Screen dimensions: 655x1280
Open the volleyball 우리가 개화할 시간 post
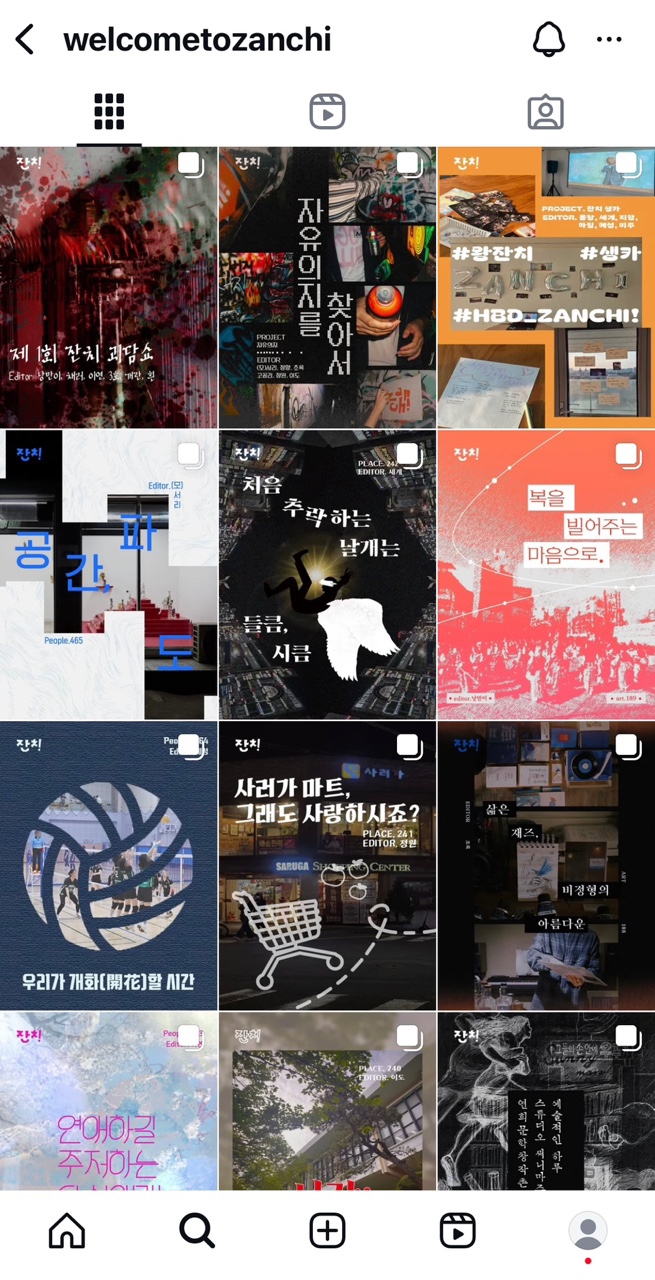(108, 866)
